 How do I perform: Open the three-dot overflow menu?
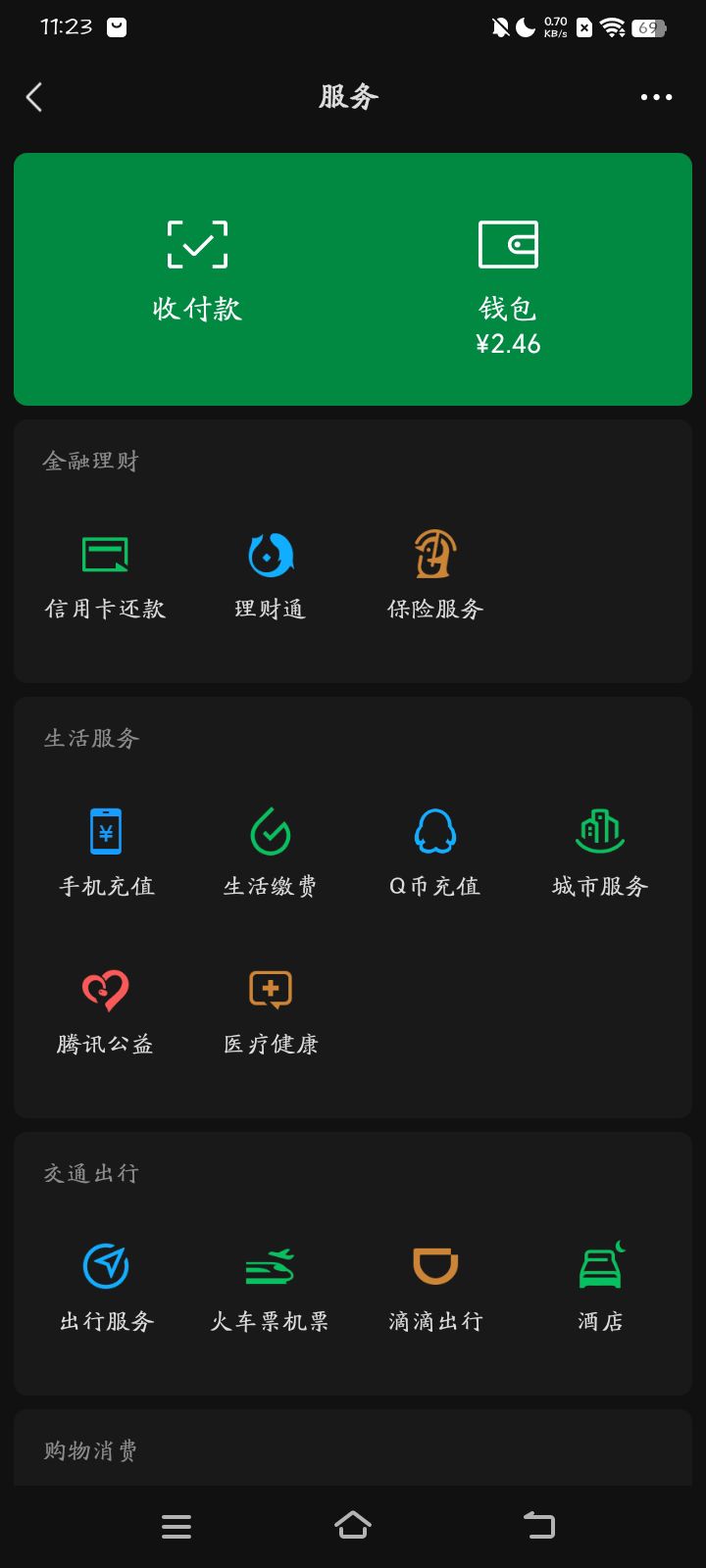[656, 97]
